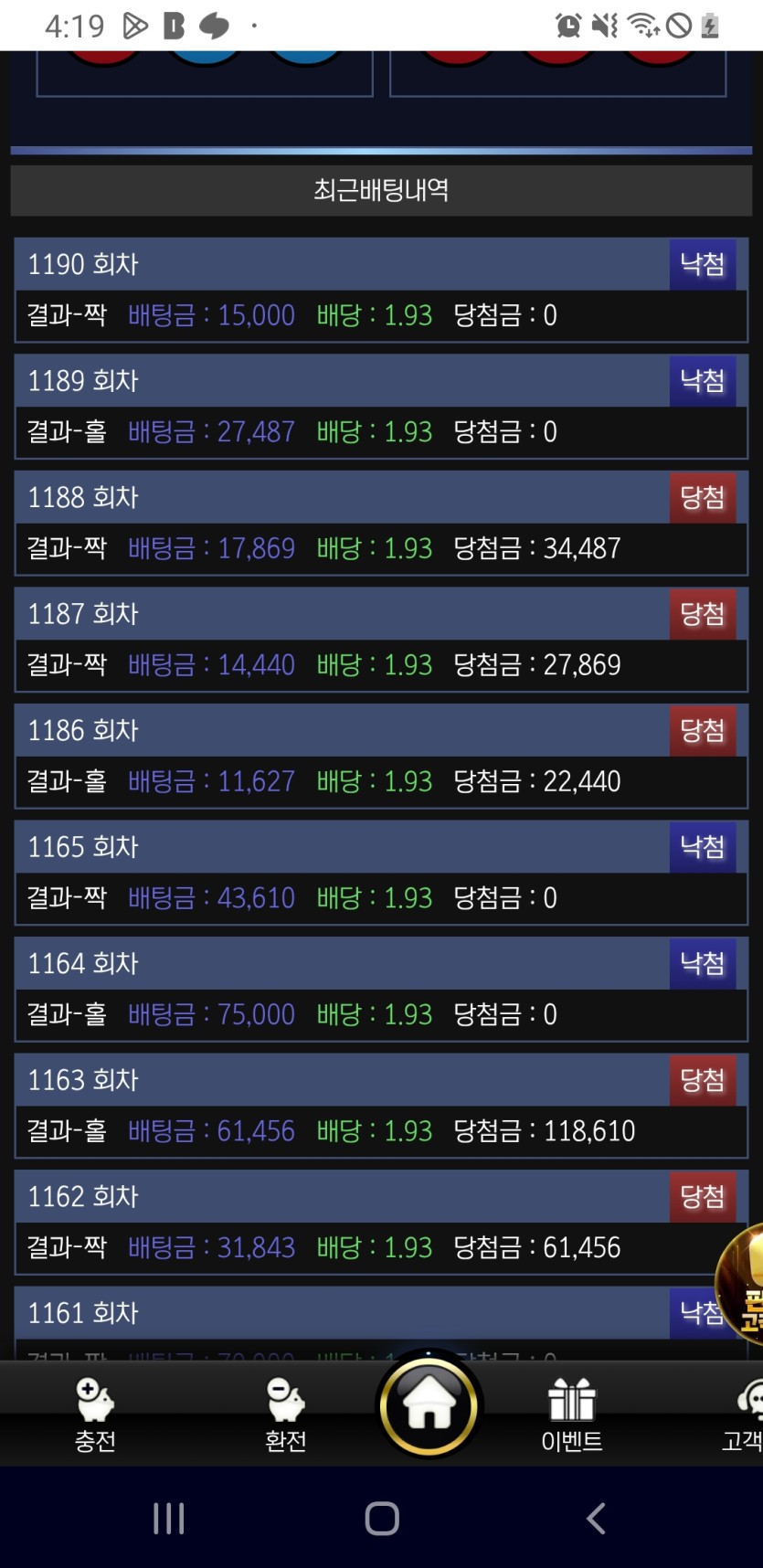
Task: Open the 환전 (withdraw) tab
Action: coord(286,1414)
